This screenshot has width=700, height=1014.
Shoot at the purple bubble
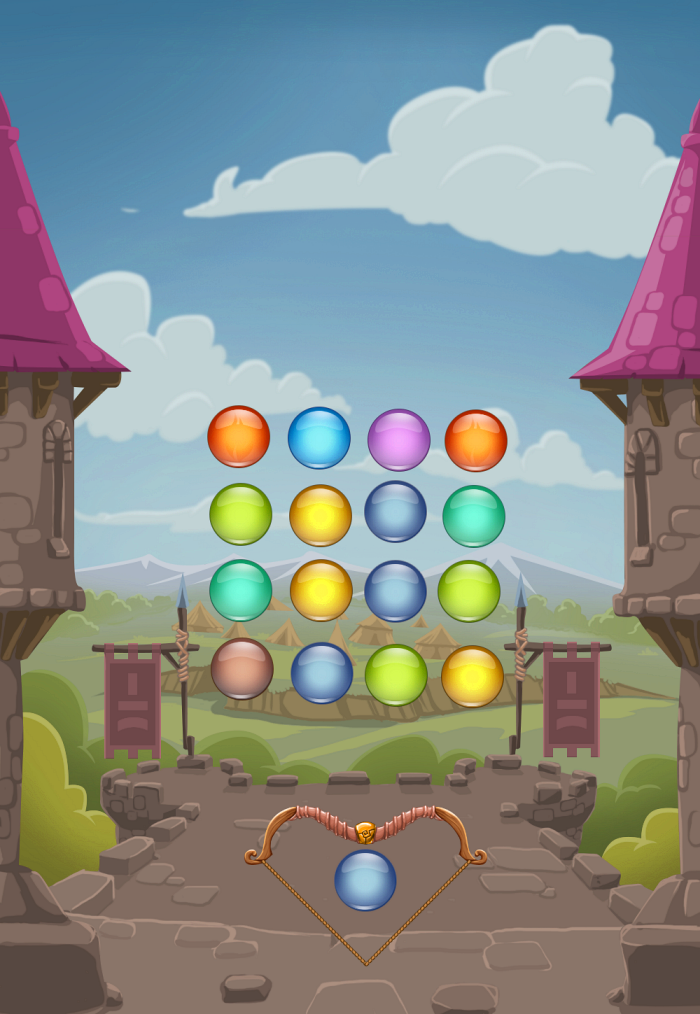click(398, 440)
